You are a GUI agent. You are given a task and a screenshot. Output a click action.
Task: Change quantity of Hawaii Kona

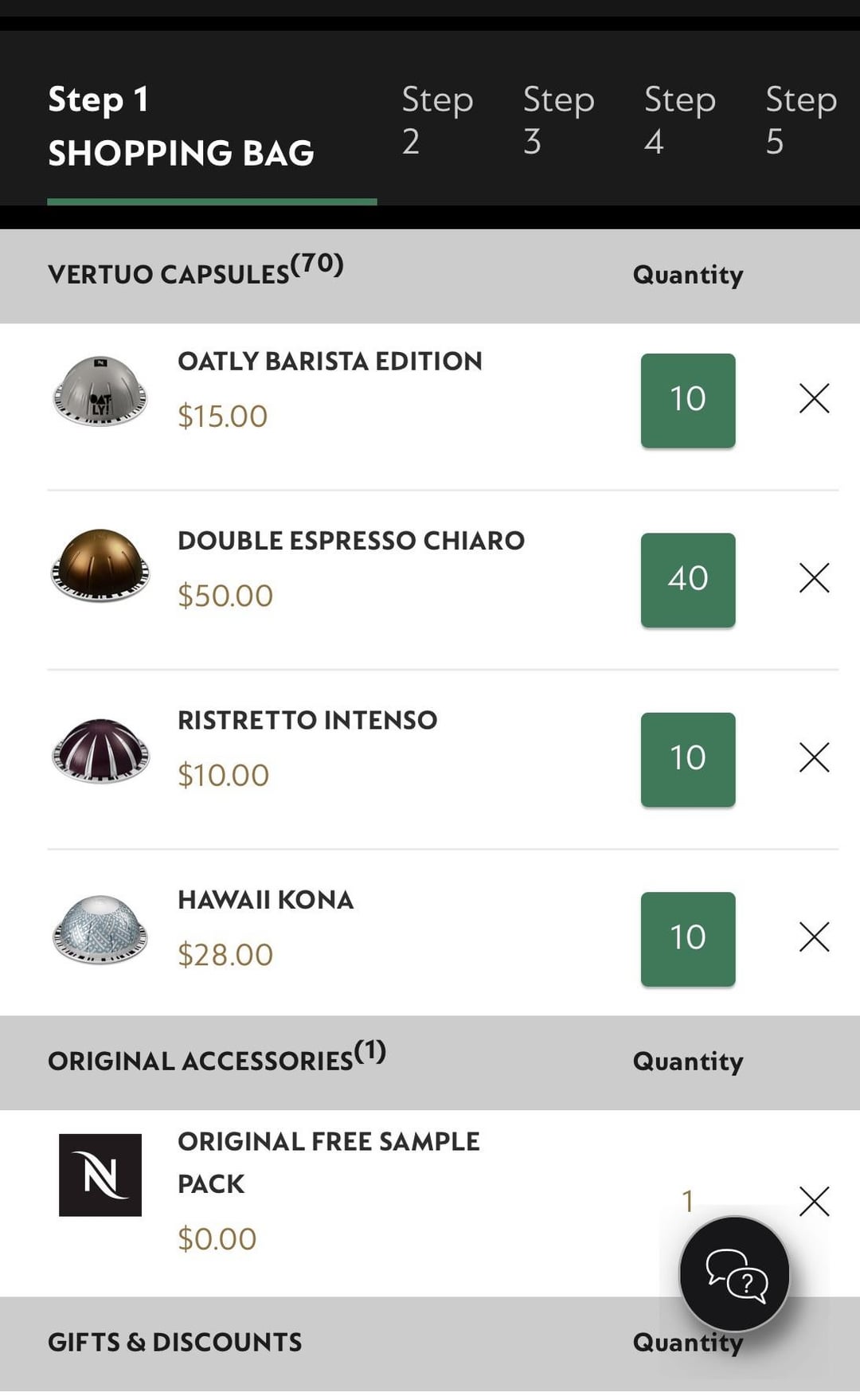click(x=688, y=939)
